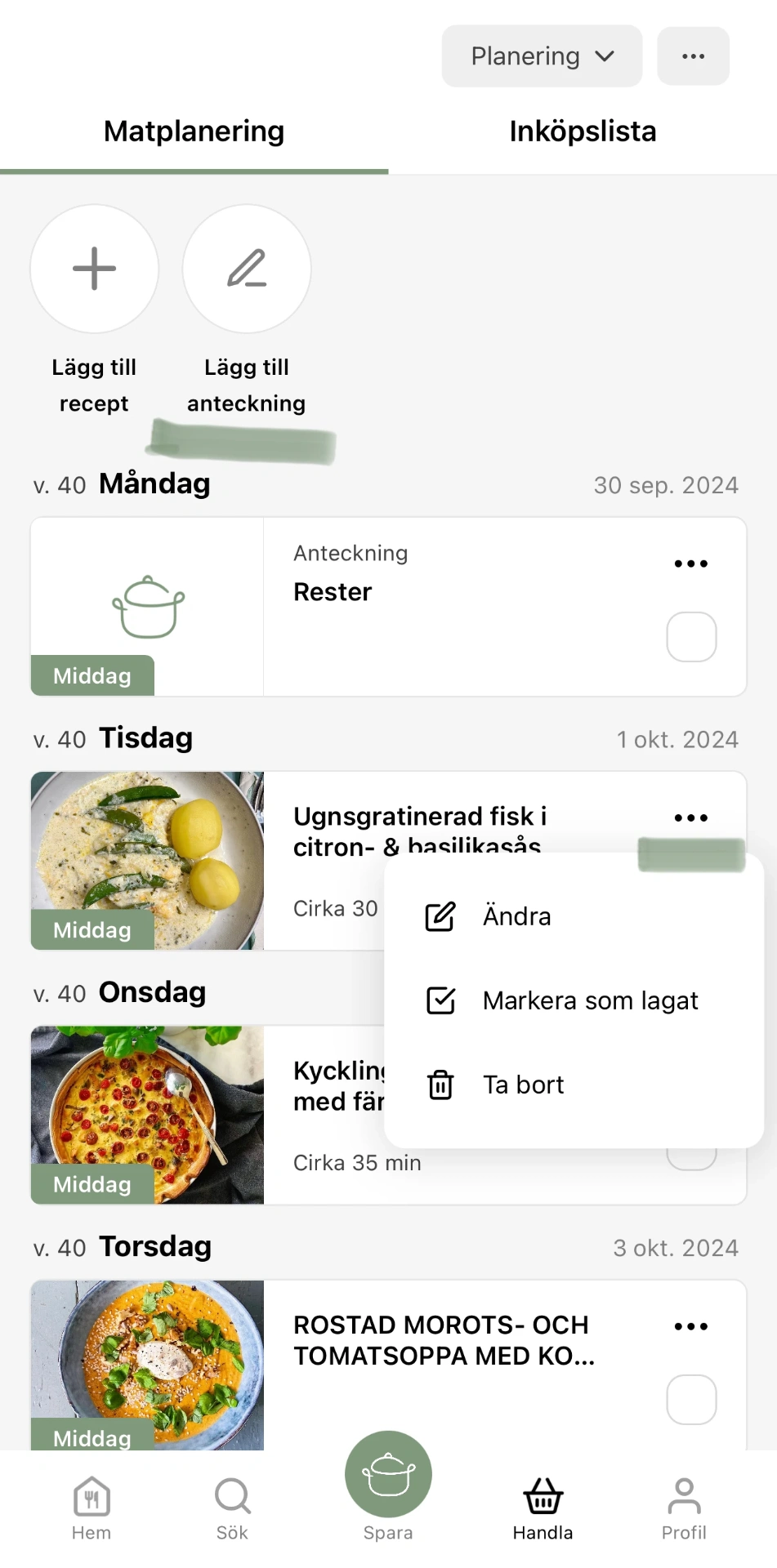The width and height of the screenshot is (777, 1568).
Task: Open the three-dot menu on the carrot soup recipe
Action: 690,1325
